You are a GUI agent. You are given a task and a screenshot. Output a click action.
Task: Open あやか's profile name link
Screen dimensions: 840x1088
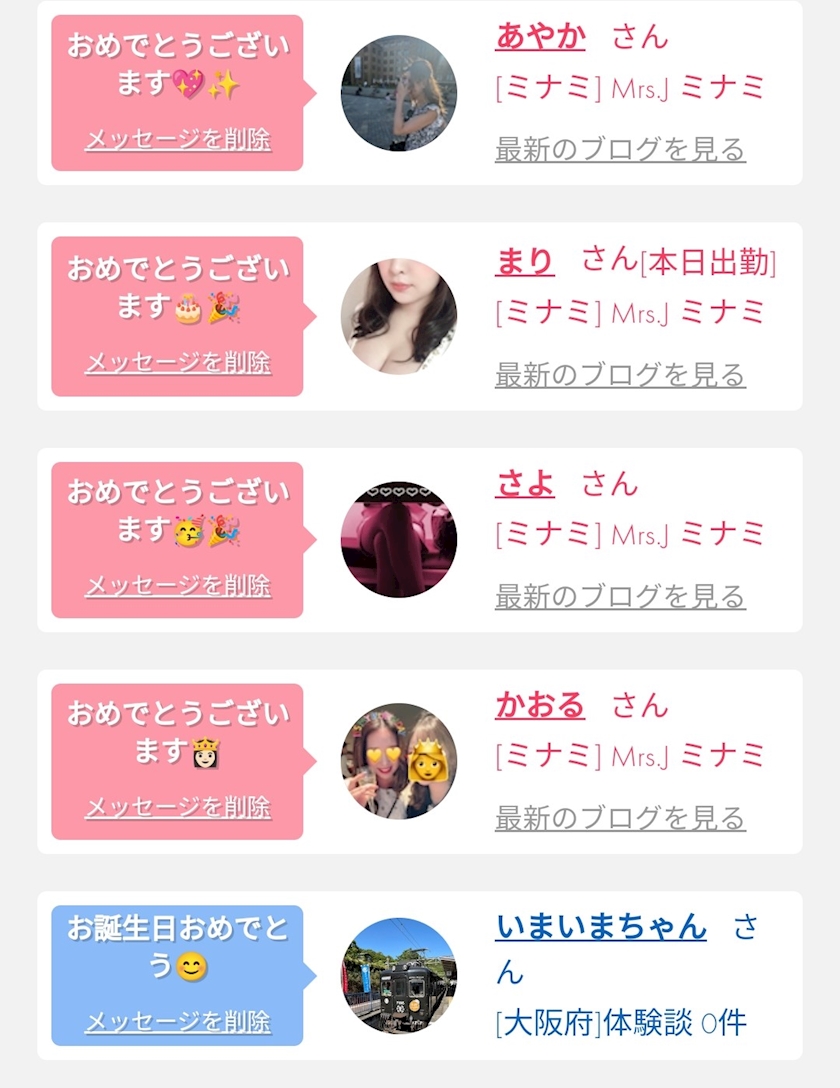(540, 36)
